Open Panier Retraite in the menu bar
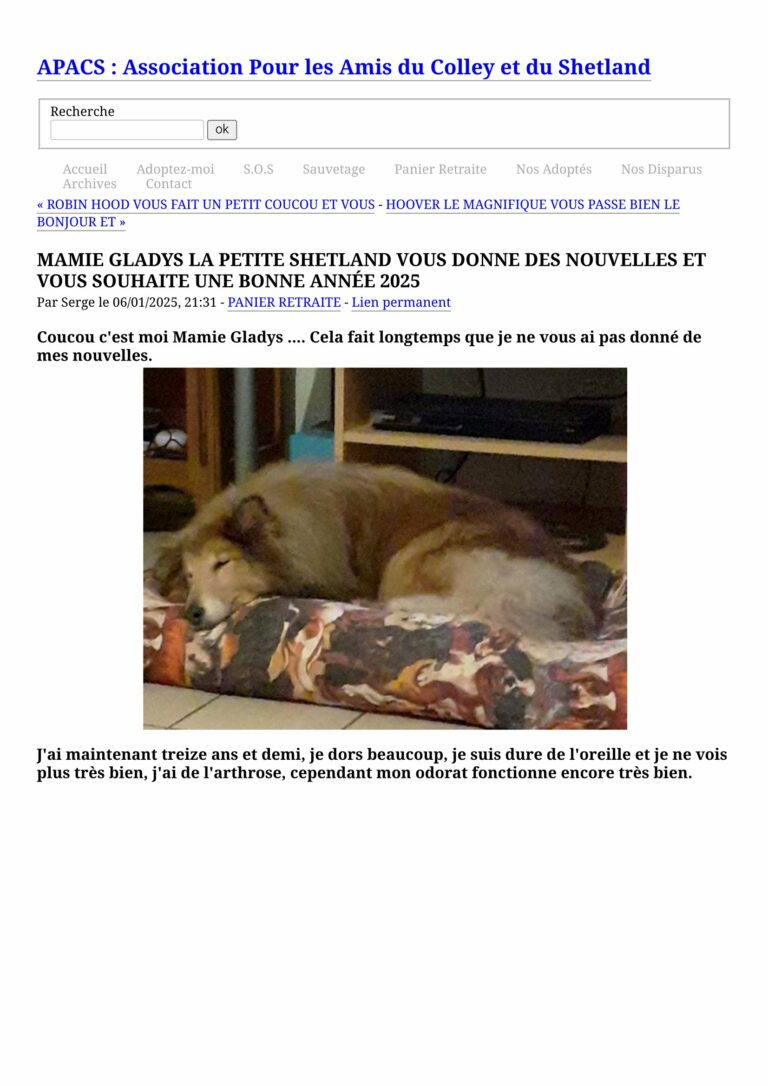The image size is (768, 1086). tap(440, 169)
